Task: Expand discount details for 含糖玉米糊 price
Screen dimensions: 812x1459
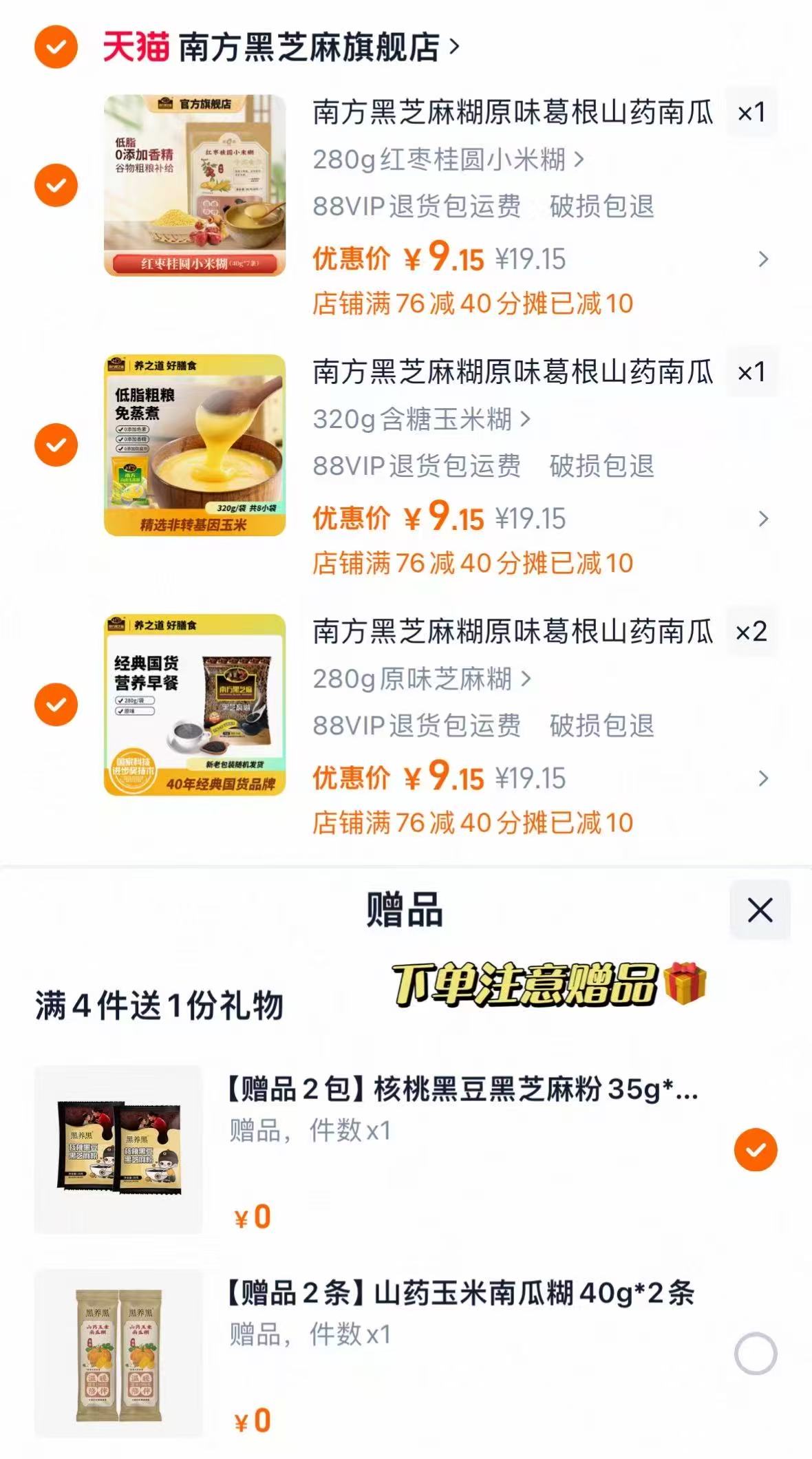Action: tap(762, 519)
